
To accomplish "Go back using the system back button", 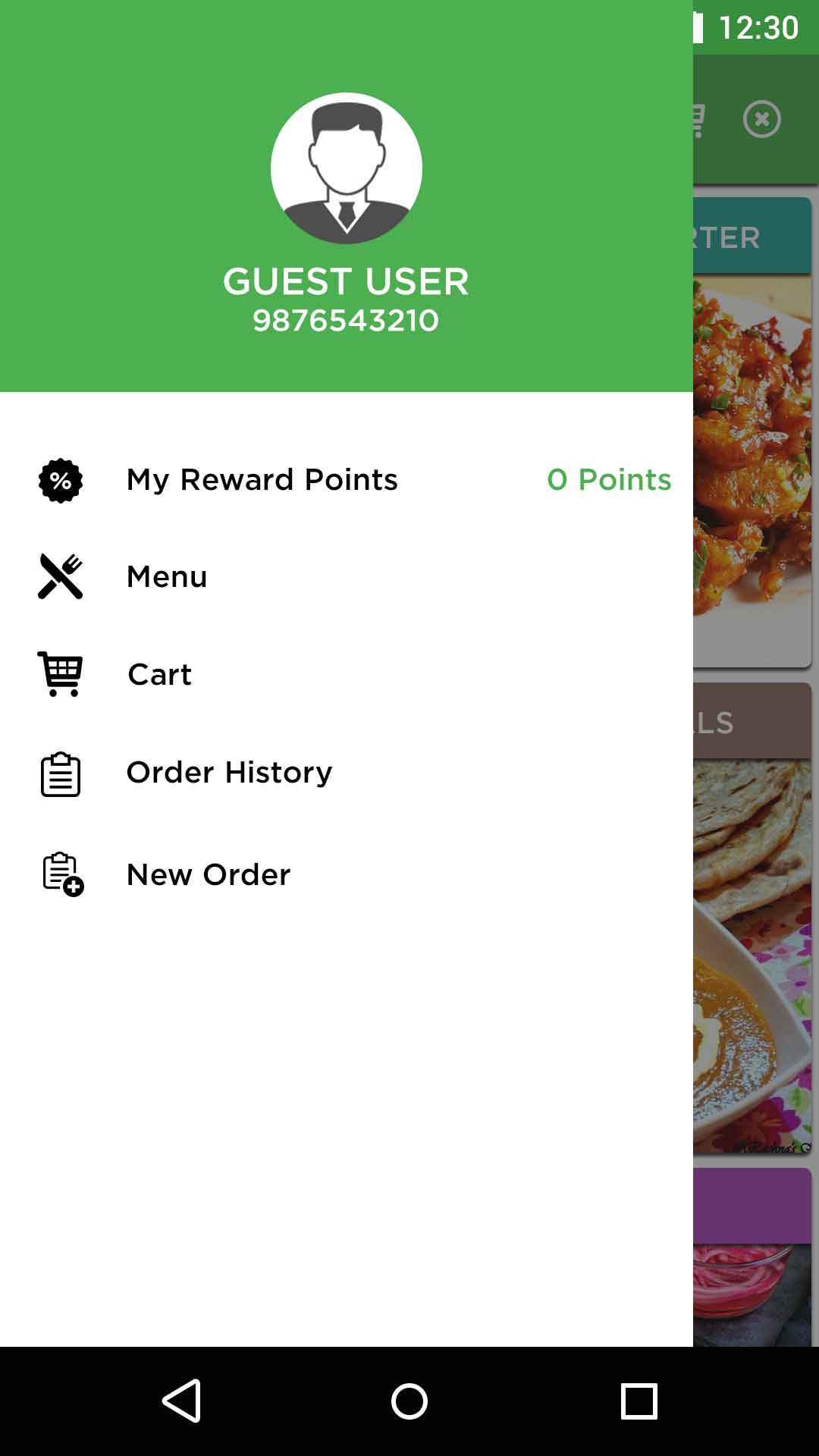I will (x=182, y=1401).
